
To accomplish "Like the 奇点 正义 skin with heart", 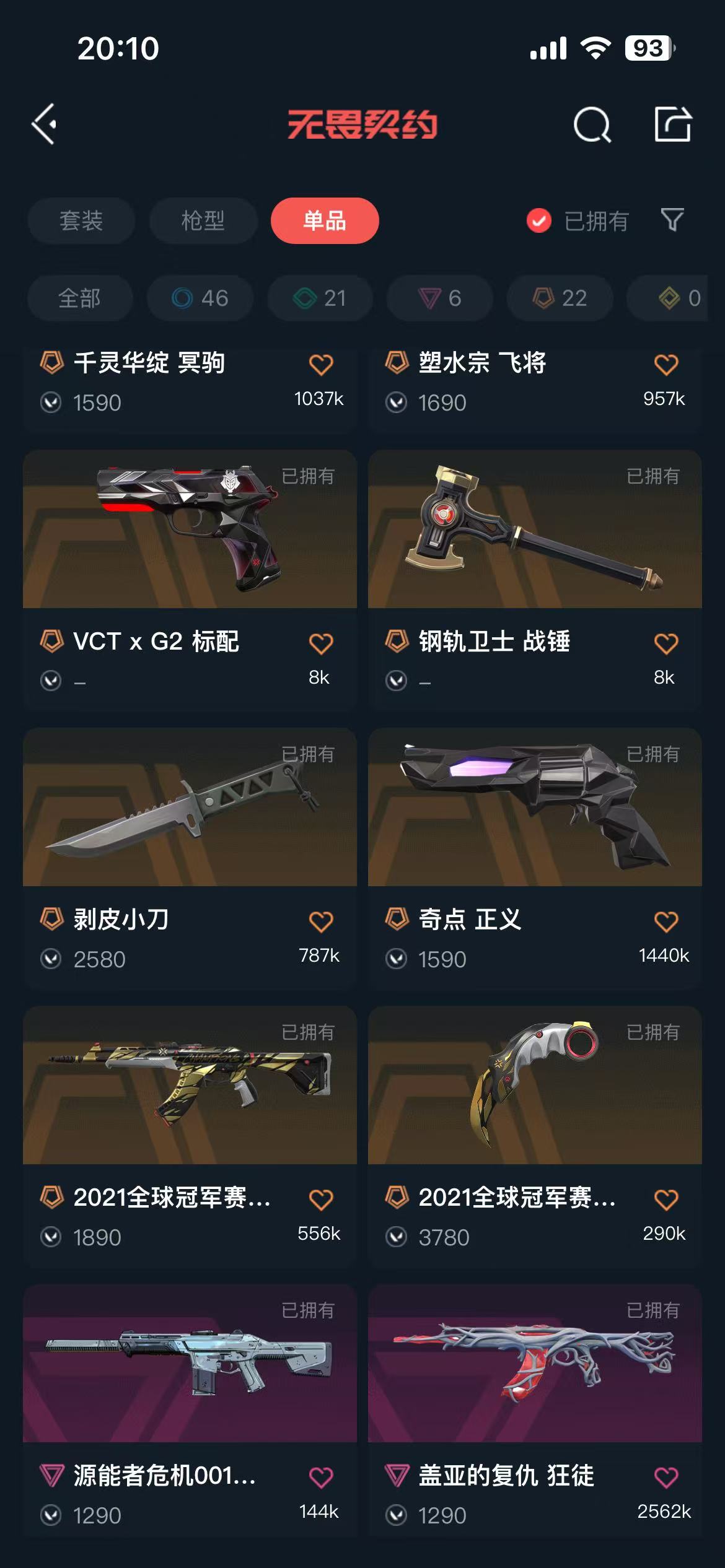I will pos(666,921).
